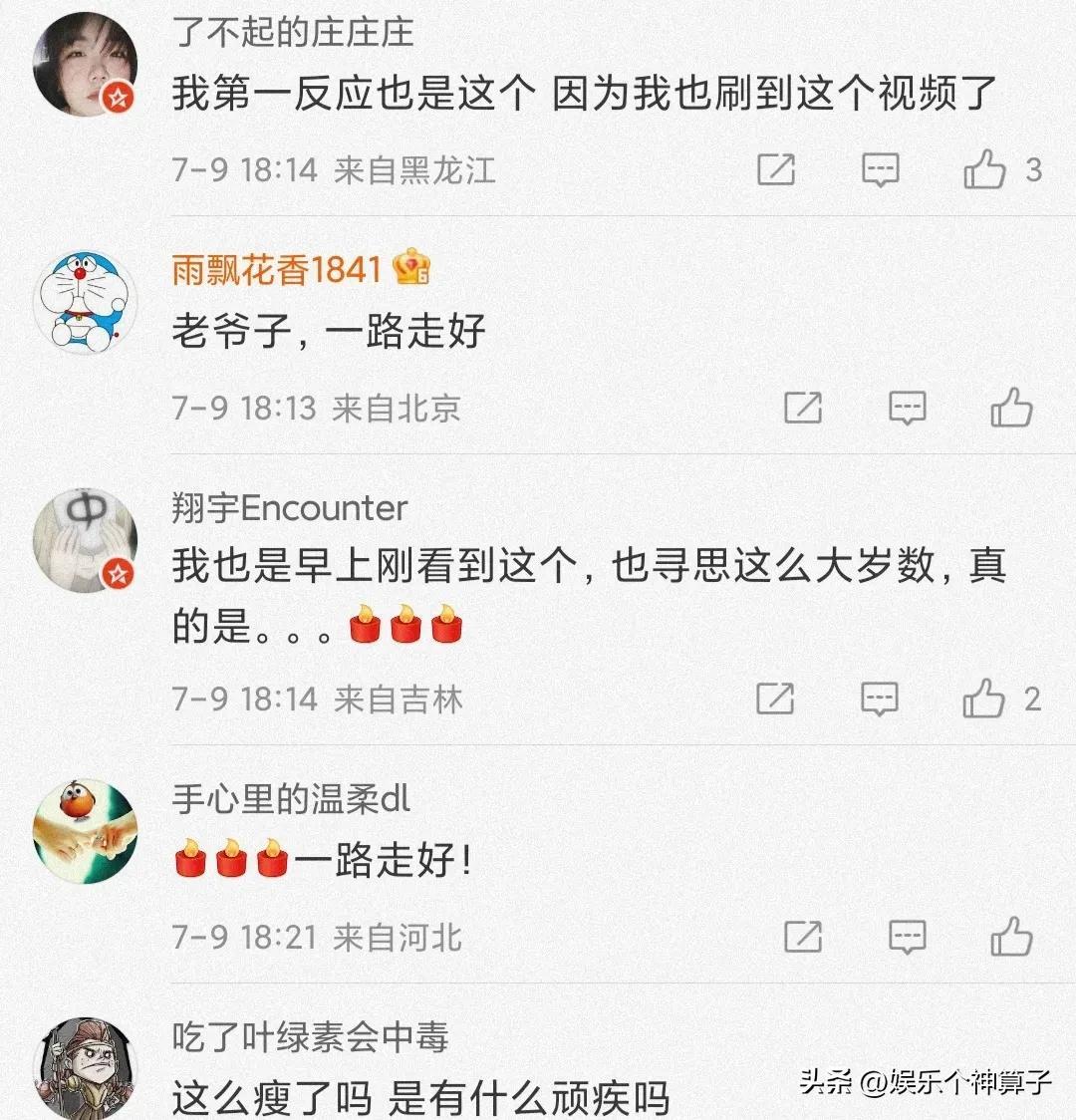Repost 手心里的温柔dl's comment

tap(803, 937)
